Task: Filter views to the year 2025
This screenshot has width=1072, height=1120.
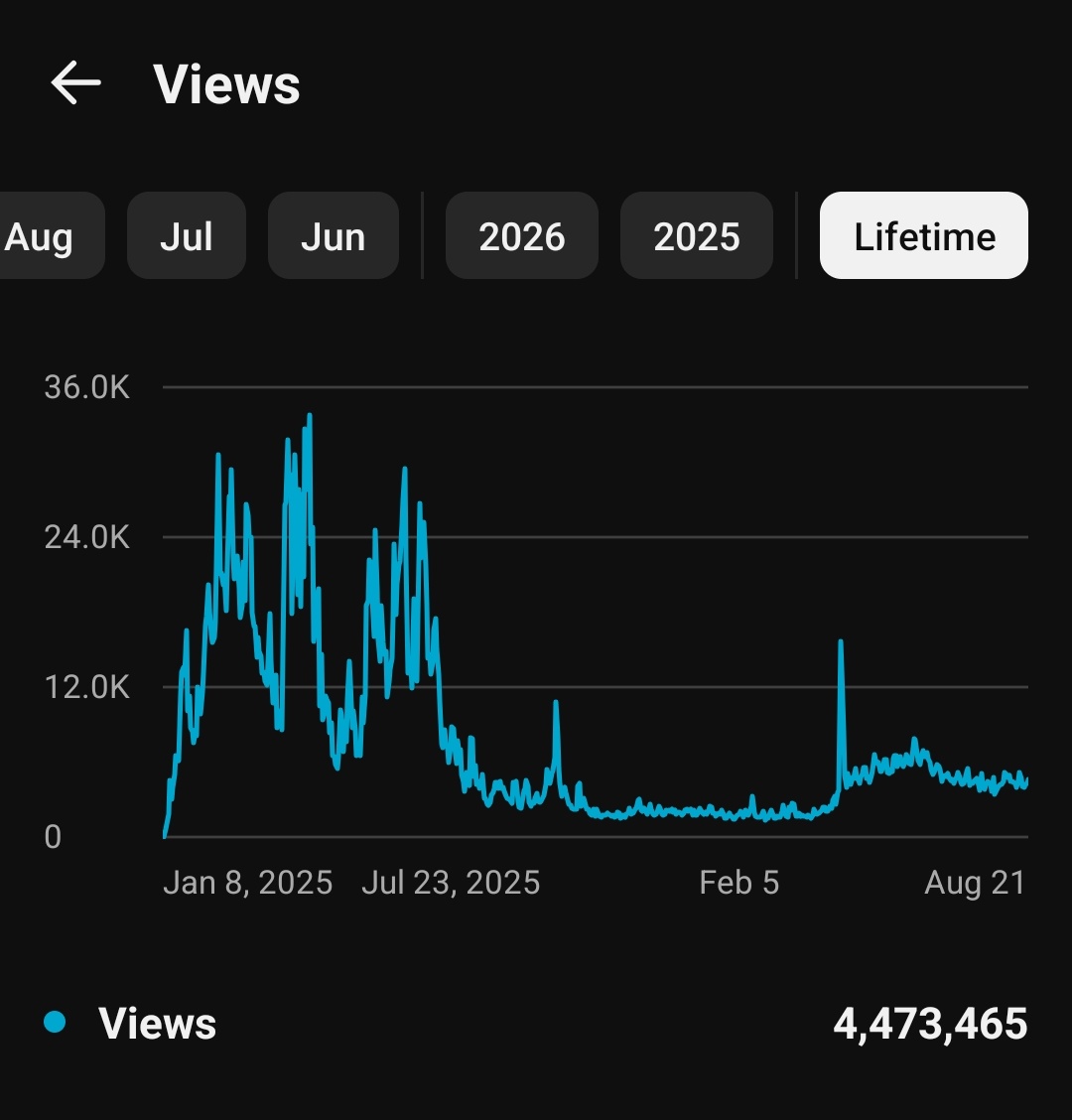Action: 697,235
